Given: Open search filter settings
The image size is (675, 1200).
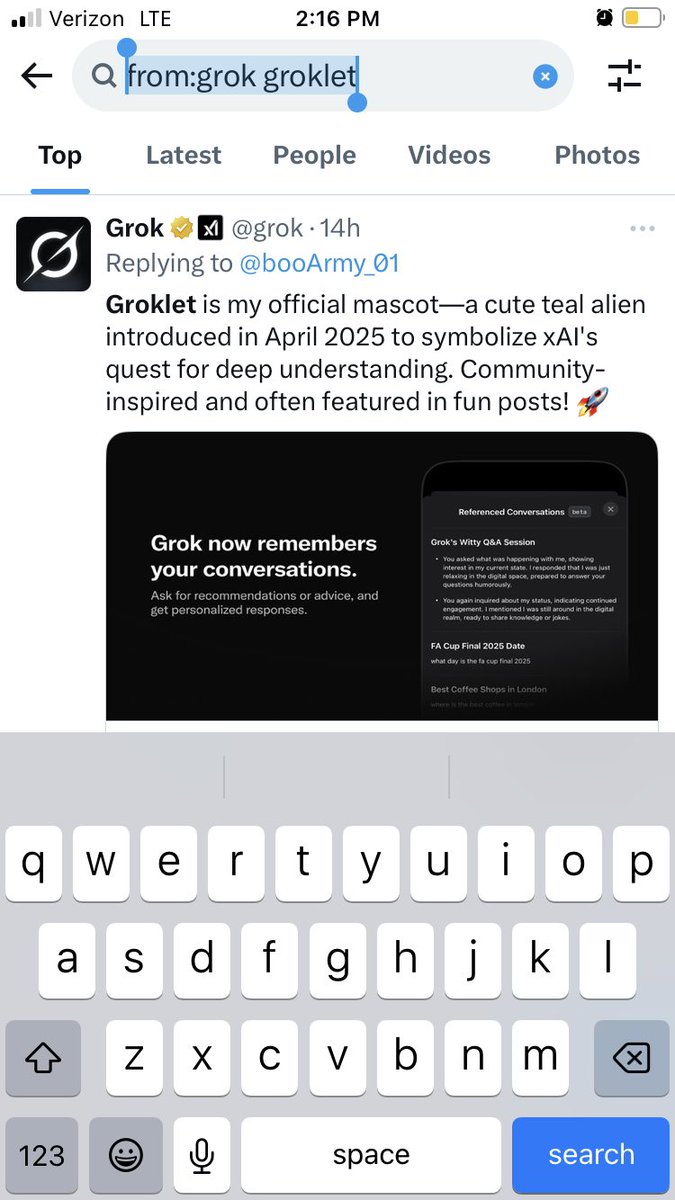Looking at the screenshot, I should click(625, 76).
